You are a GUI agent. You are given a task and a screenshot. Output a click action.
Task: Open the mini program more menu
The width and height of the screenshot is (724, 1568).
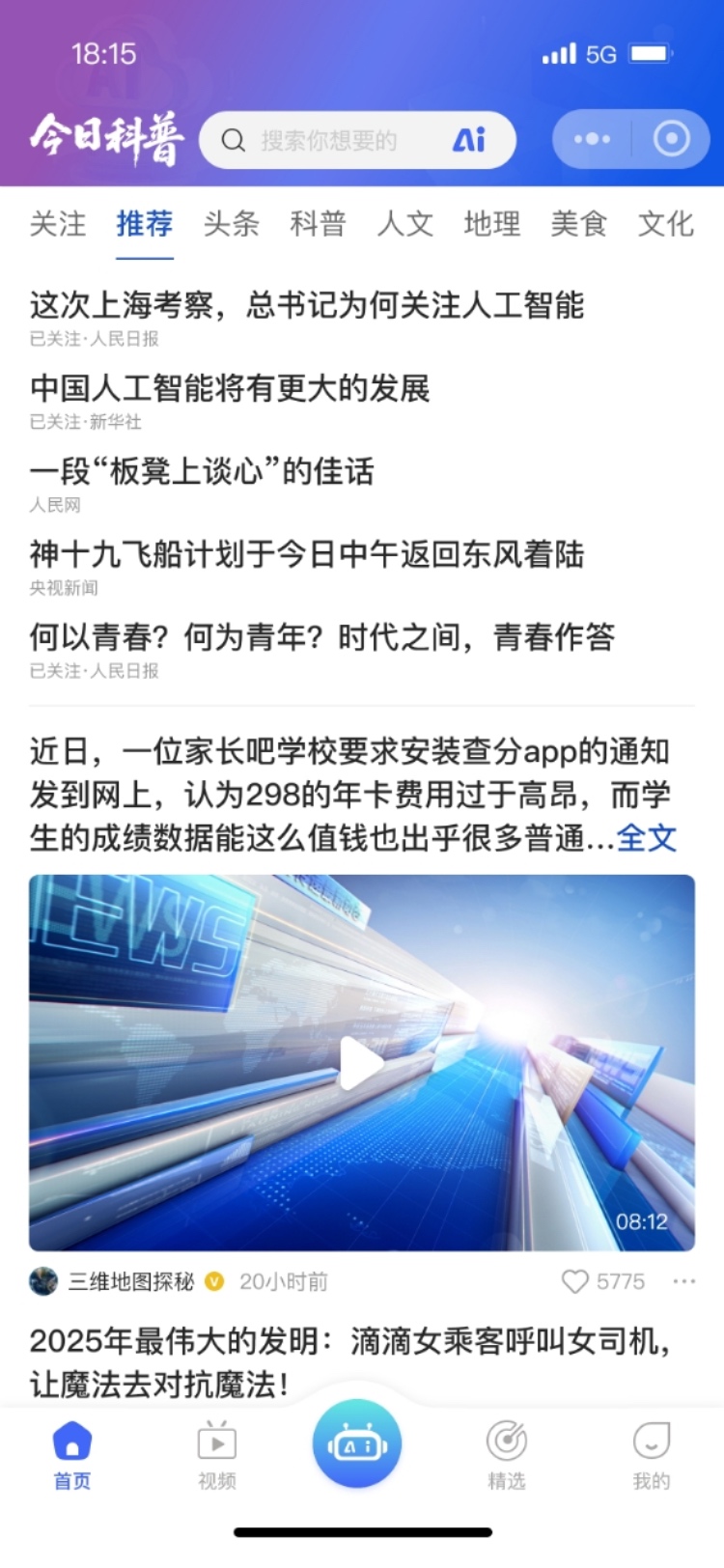pos(592,139)
